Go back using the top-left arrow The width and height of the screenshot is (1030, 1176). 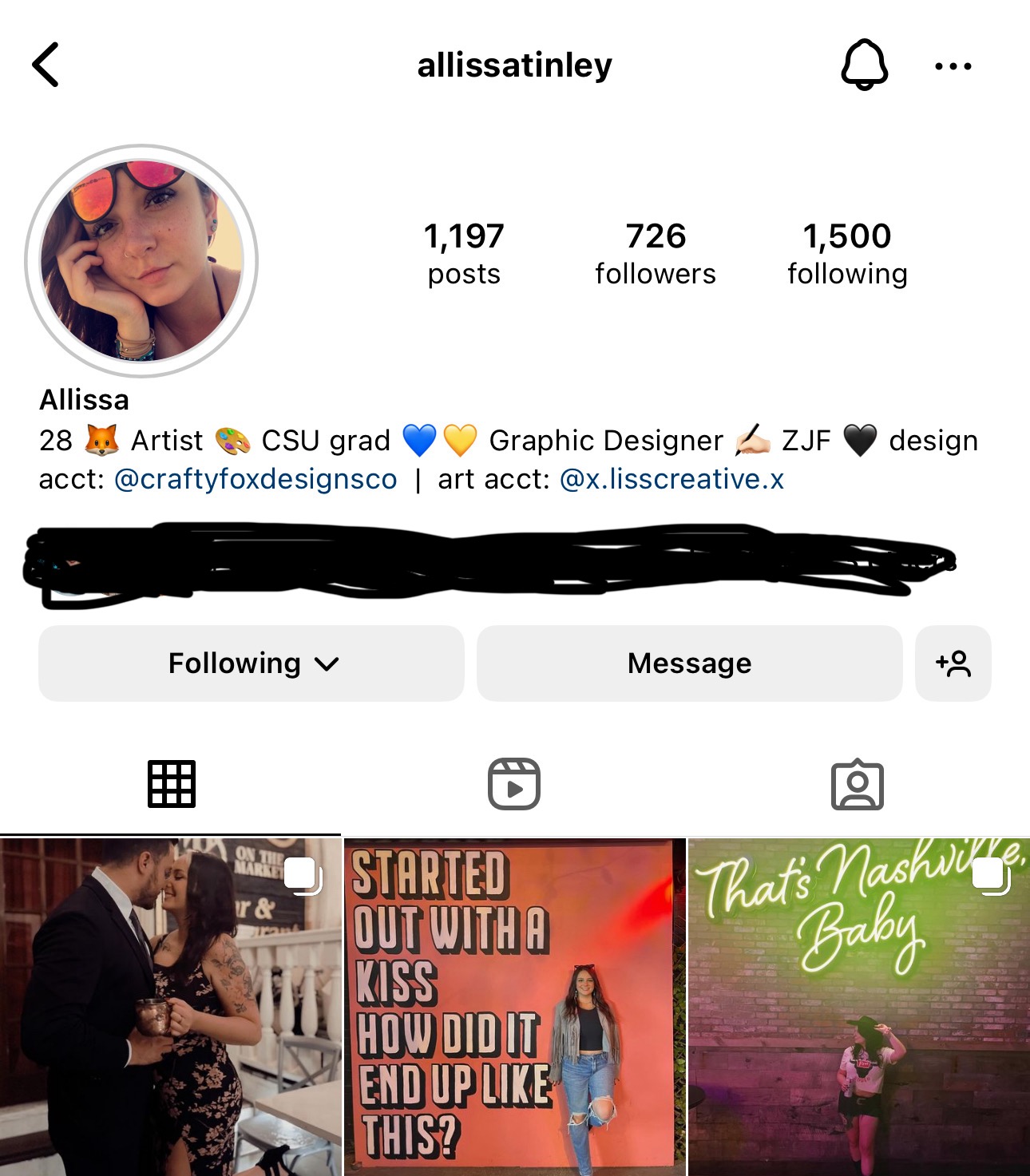[46, 65]
